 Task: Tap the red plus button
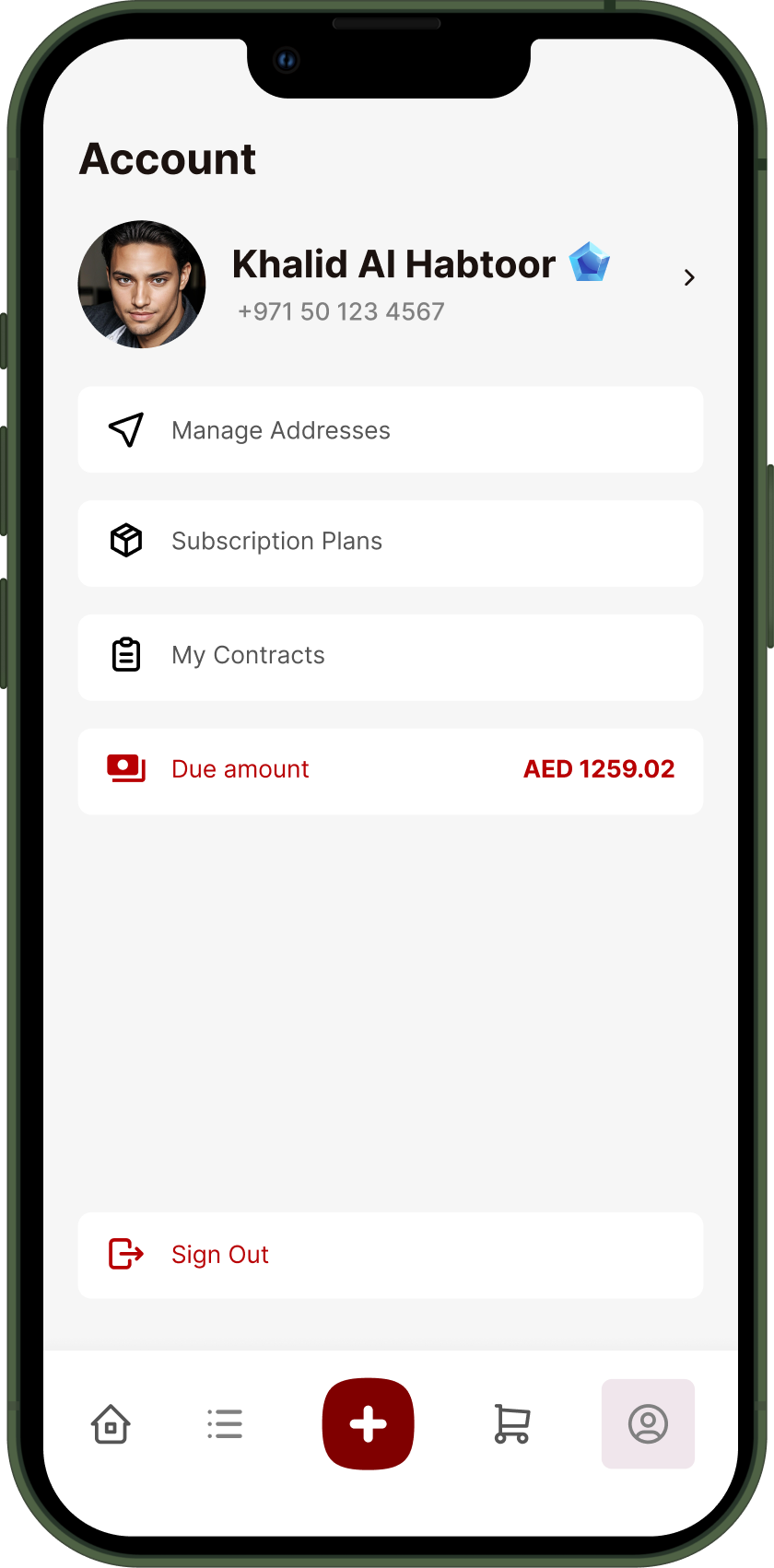pyautogui.click(x=368, y=1424)
